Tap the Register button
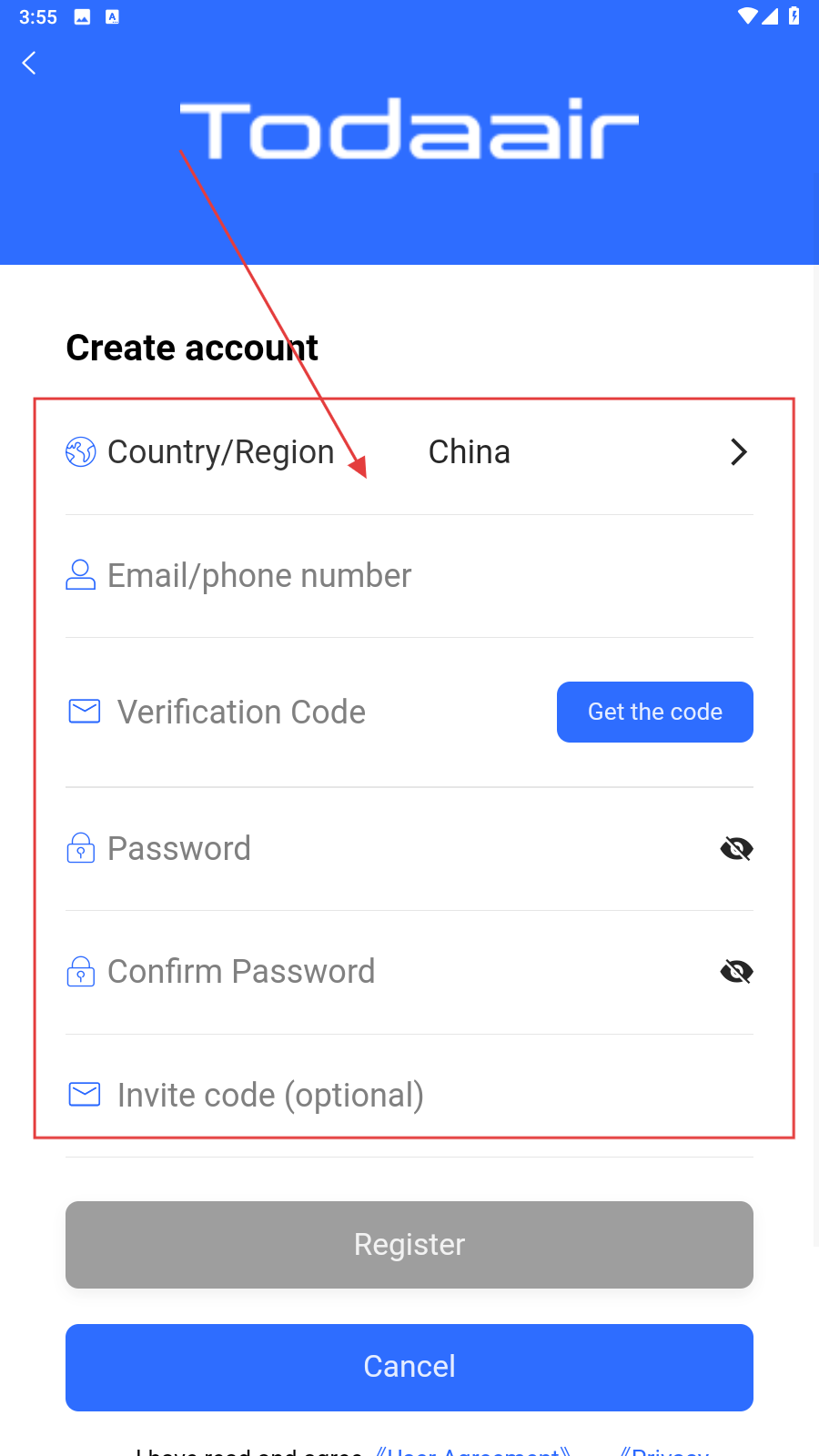This screenshot has height=1456, width=819. (409, 1245)
